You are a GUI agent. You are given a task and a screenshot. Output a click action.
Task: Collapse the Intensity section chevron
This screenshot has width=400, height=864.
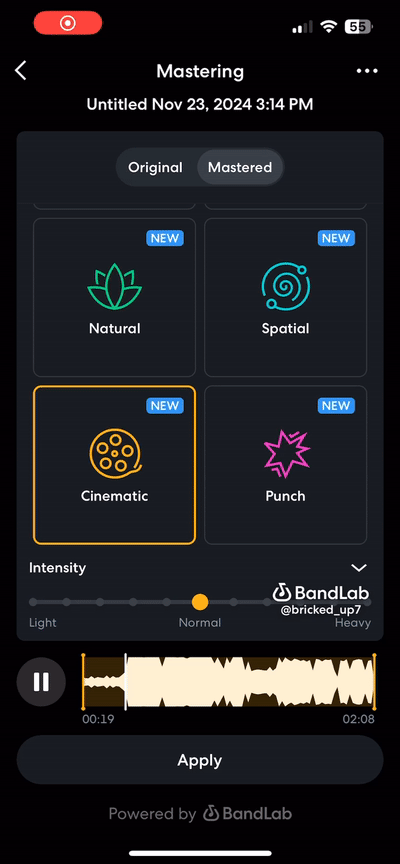pos(359,568)
